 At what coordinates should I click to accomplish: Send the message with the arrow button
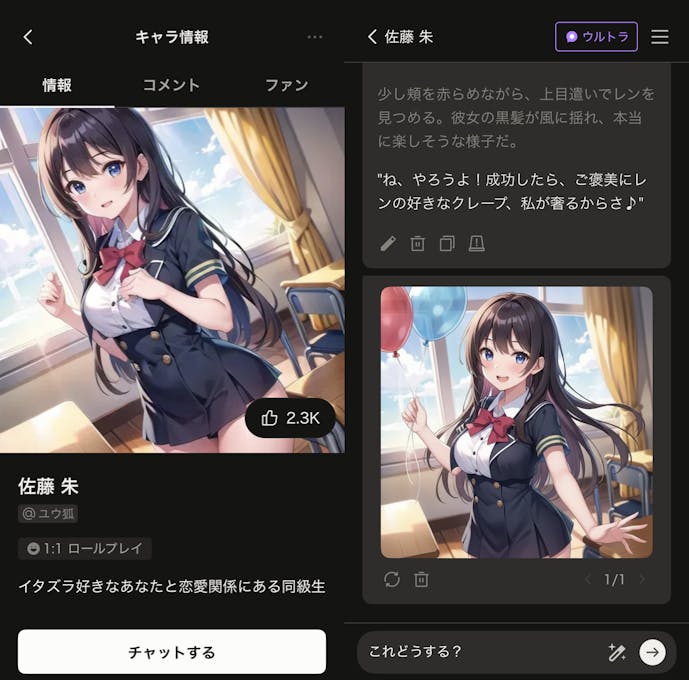point(653,652)
